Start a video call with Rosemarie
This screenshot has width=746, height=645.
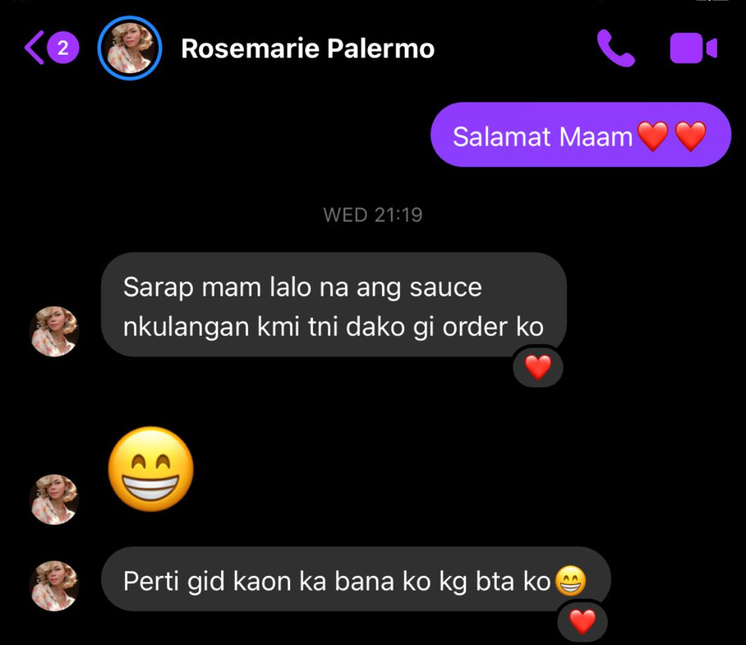tap(693, 48)
